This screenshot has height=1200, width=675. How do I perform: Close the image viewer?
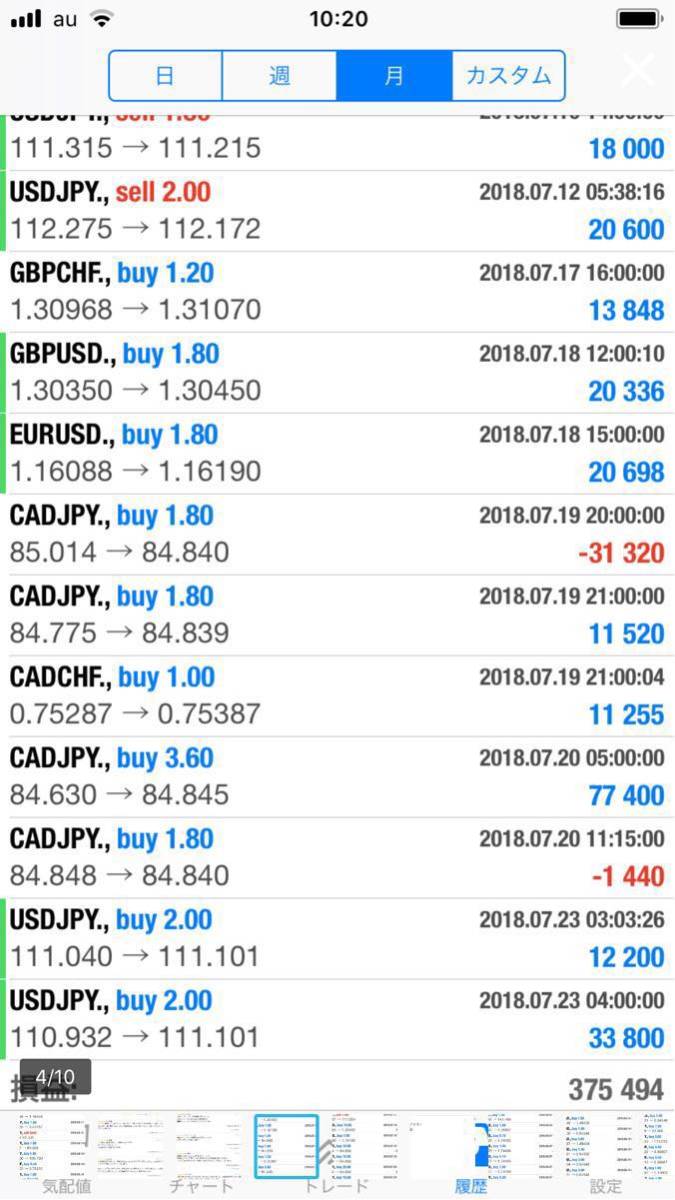tap(637, 72)
